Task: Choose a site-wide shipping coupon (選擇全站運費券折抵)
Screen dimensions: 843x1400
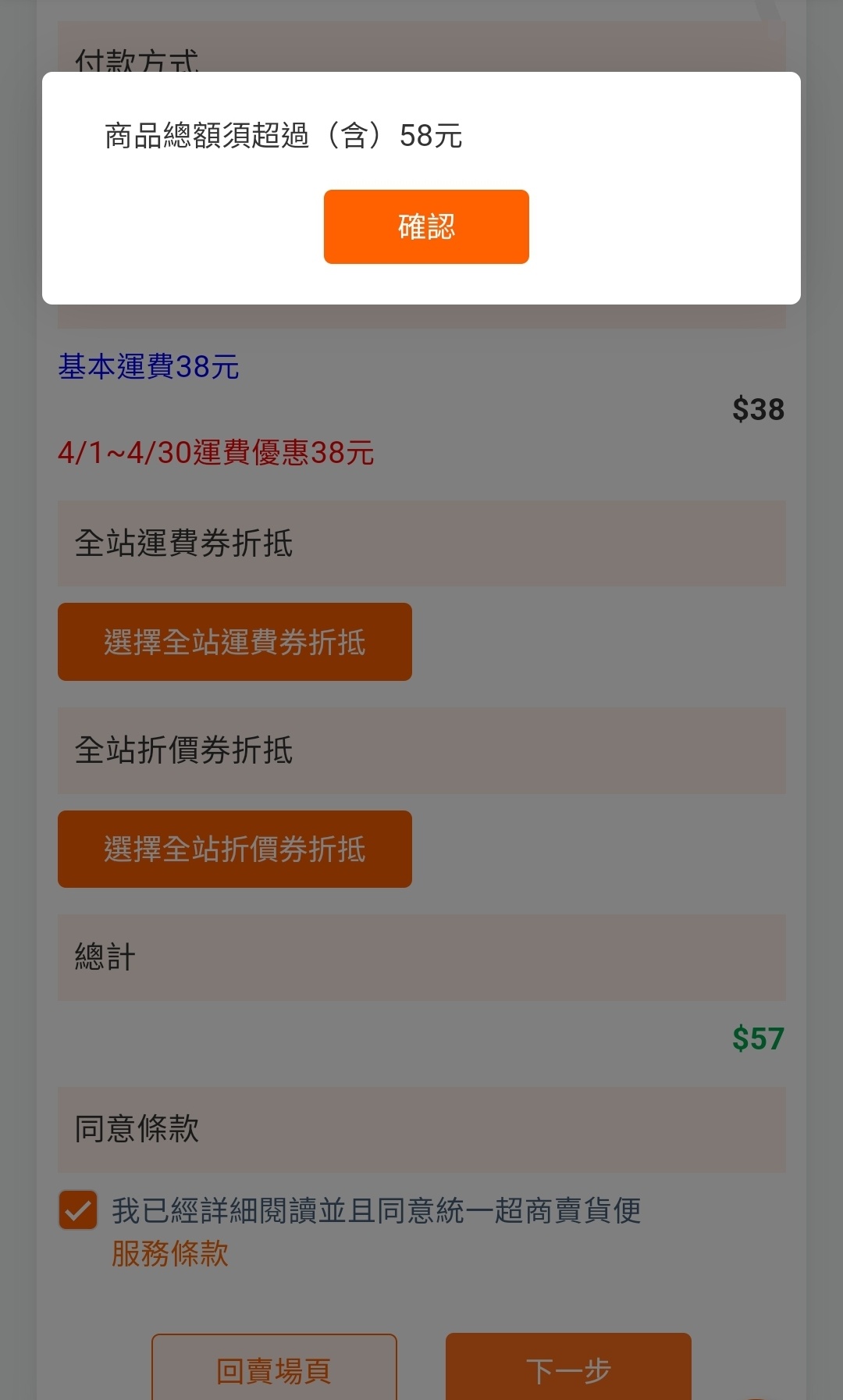Action: [x=234, y=642]
